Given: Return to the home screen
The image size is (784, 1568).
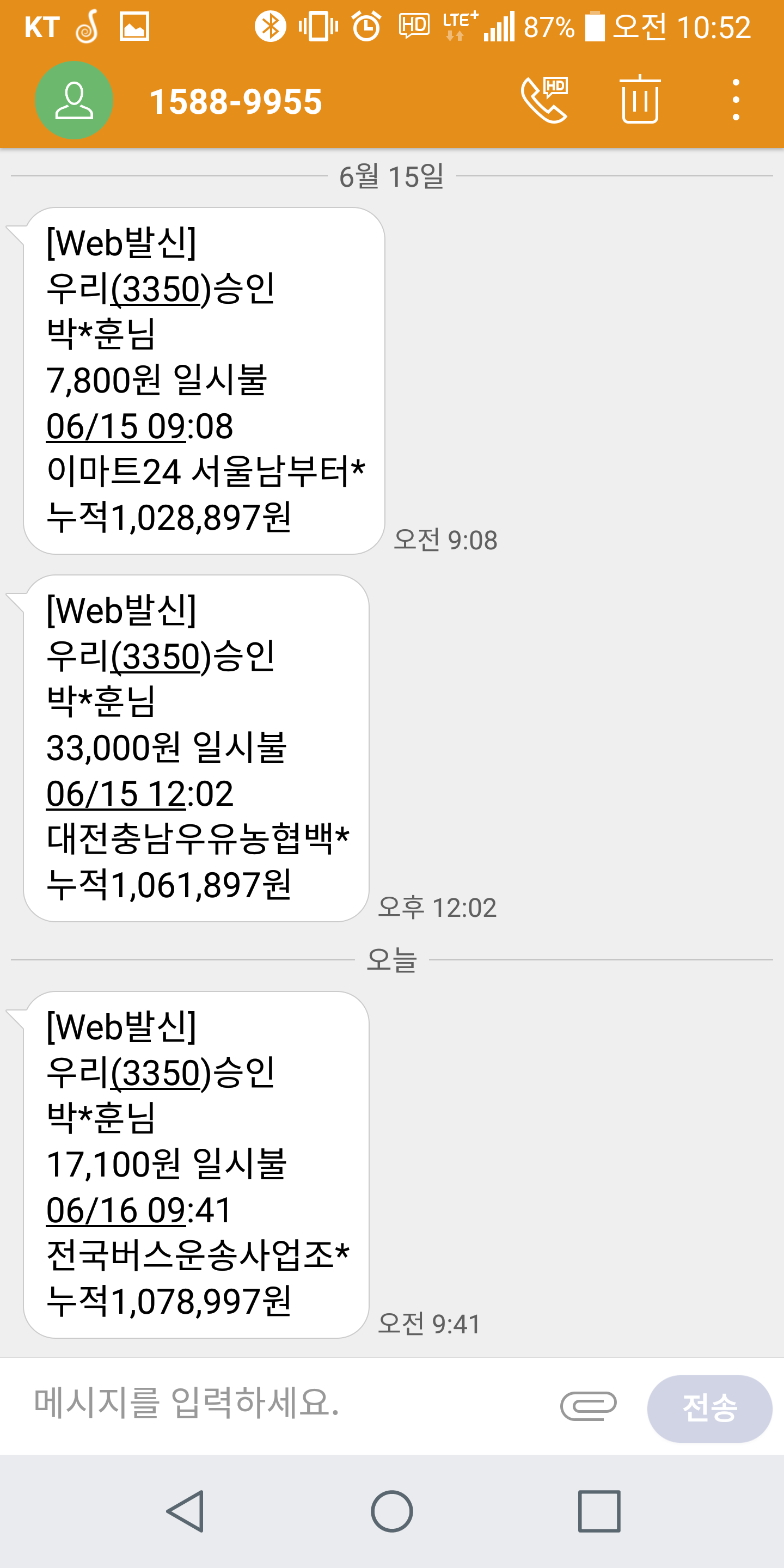Looking at the screenshot, I should point(392,1511).
